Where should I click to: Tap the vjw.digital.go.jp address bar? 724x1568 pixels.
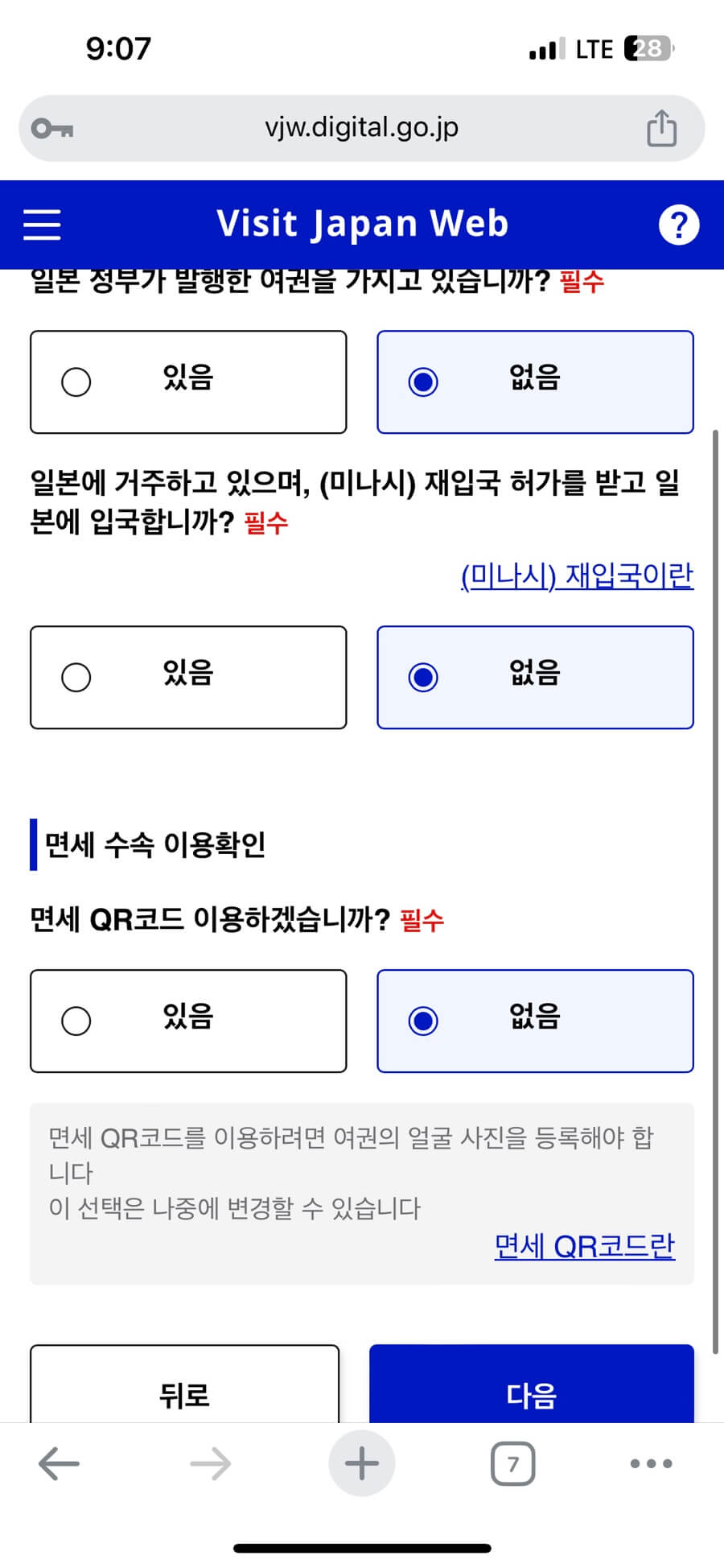point(362,127)
